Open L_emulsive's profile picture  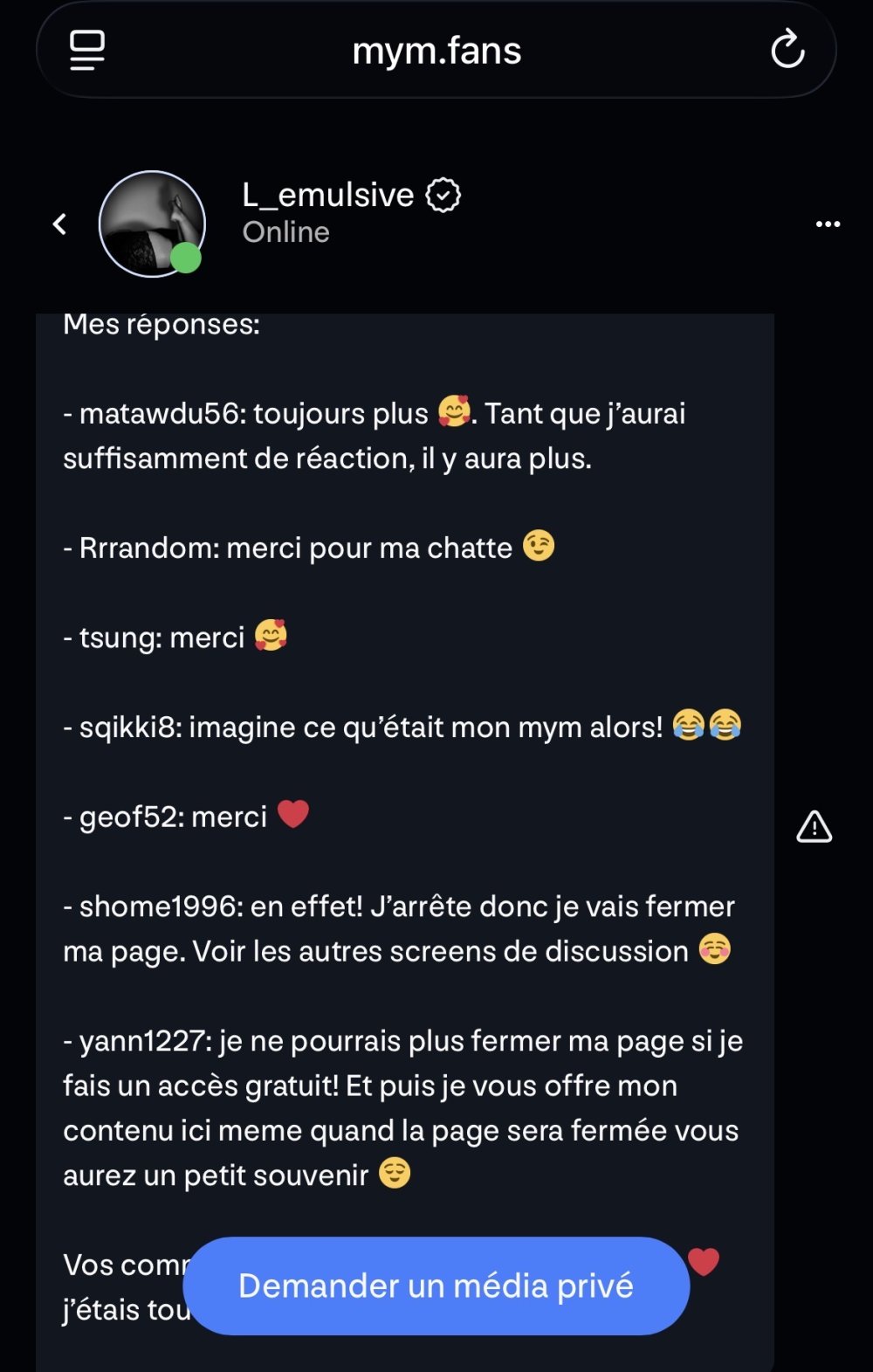[152, 224]
